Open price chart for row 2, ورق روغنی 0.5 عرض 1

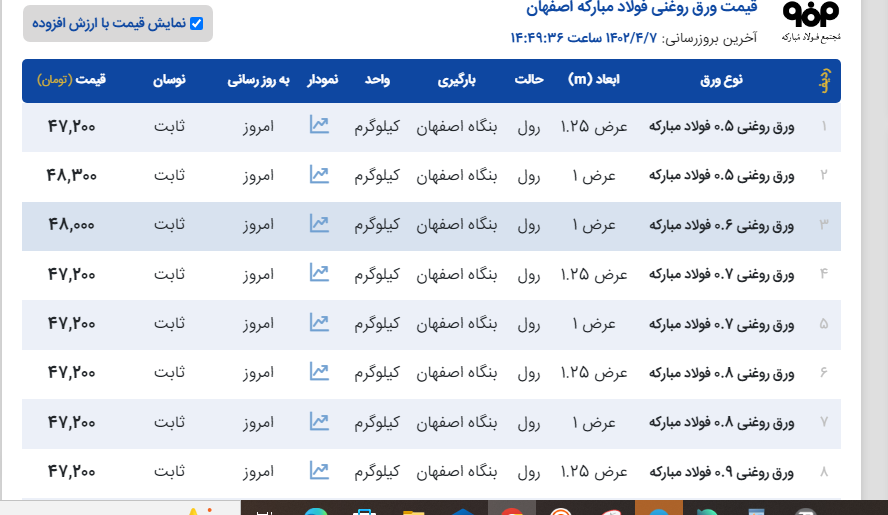point(319,175)
